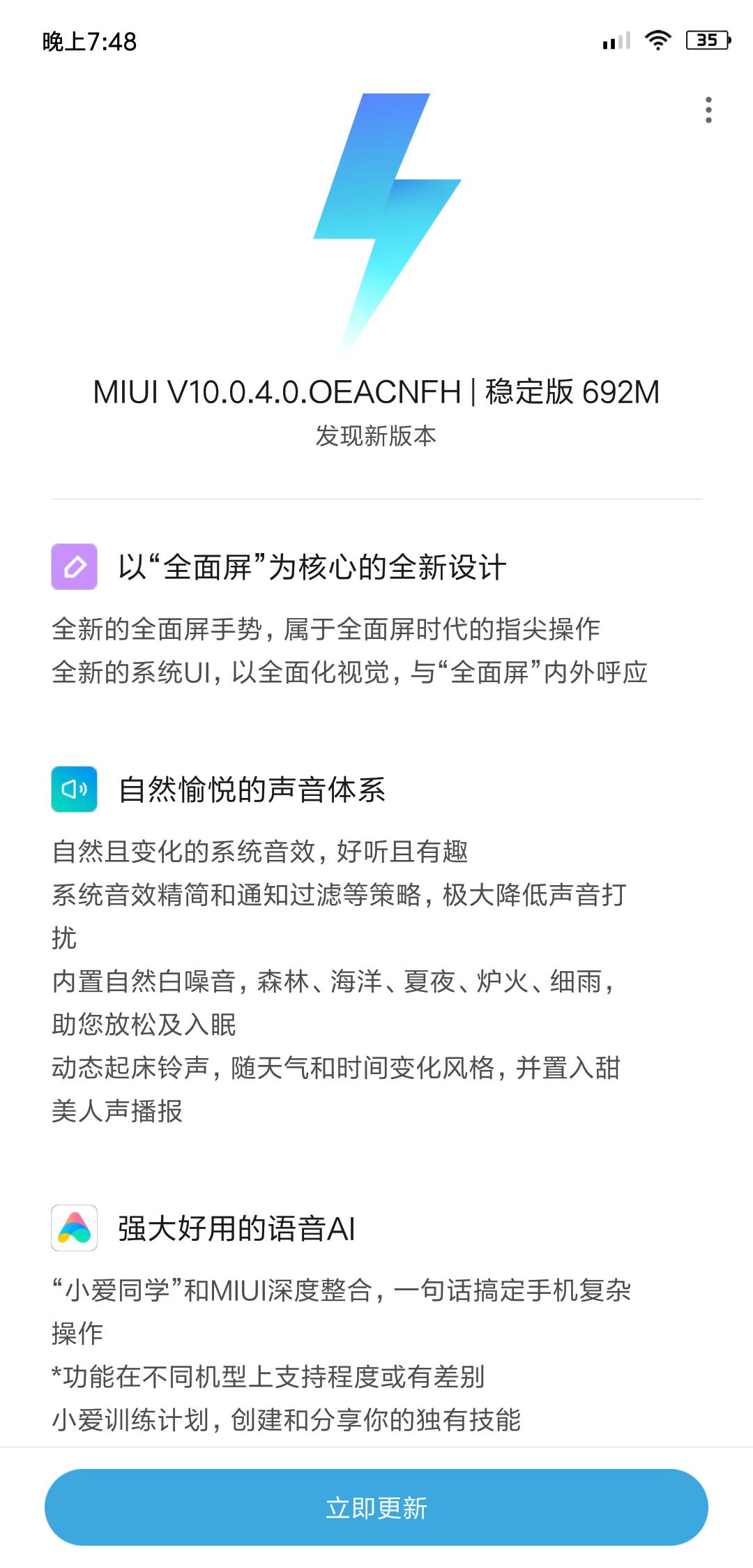
Task: Tap the 立即更新 update button
Action: [376, 1507]
